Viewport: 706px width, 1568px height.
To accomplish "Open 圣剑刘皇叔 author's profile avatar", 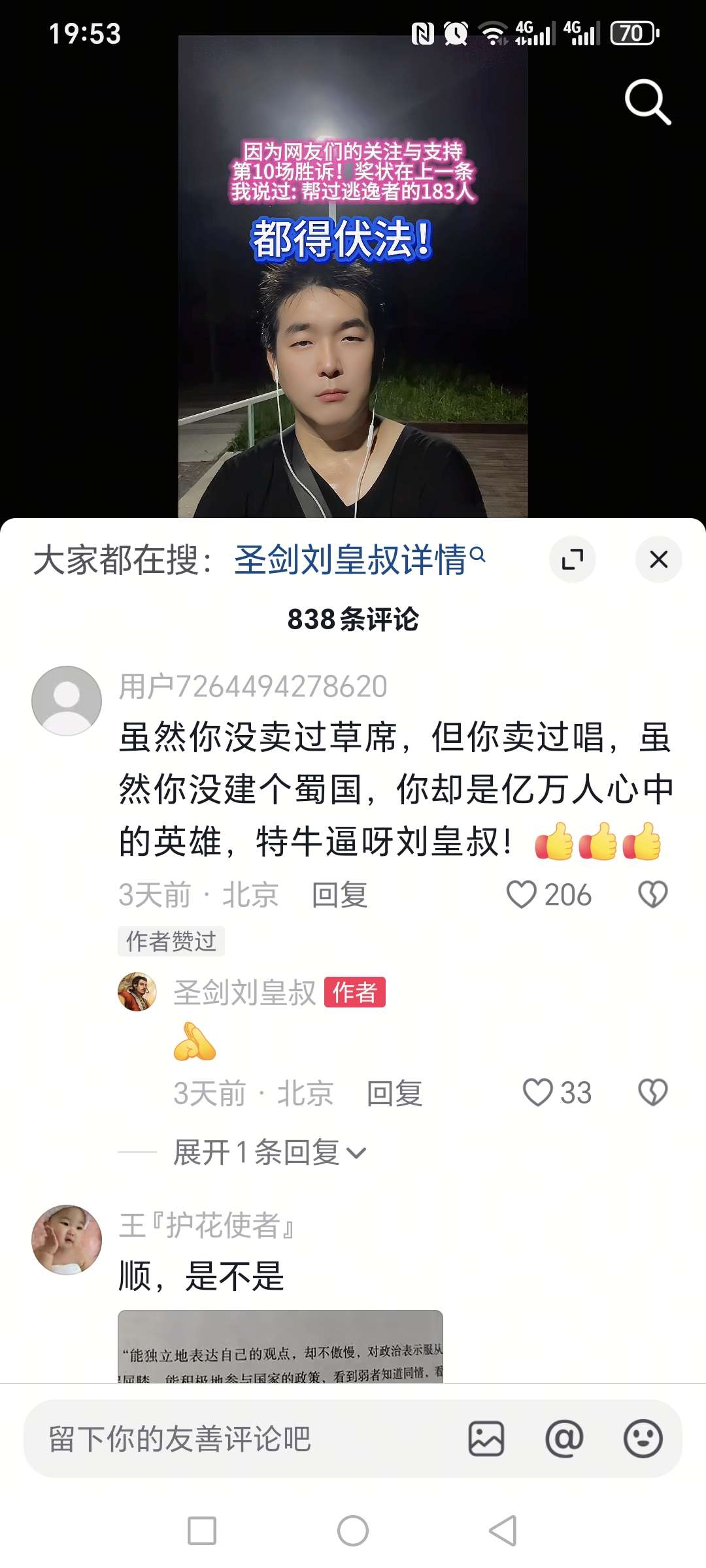I will 137,992.
